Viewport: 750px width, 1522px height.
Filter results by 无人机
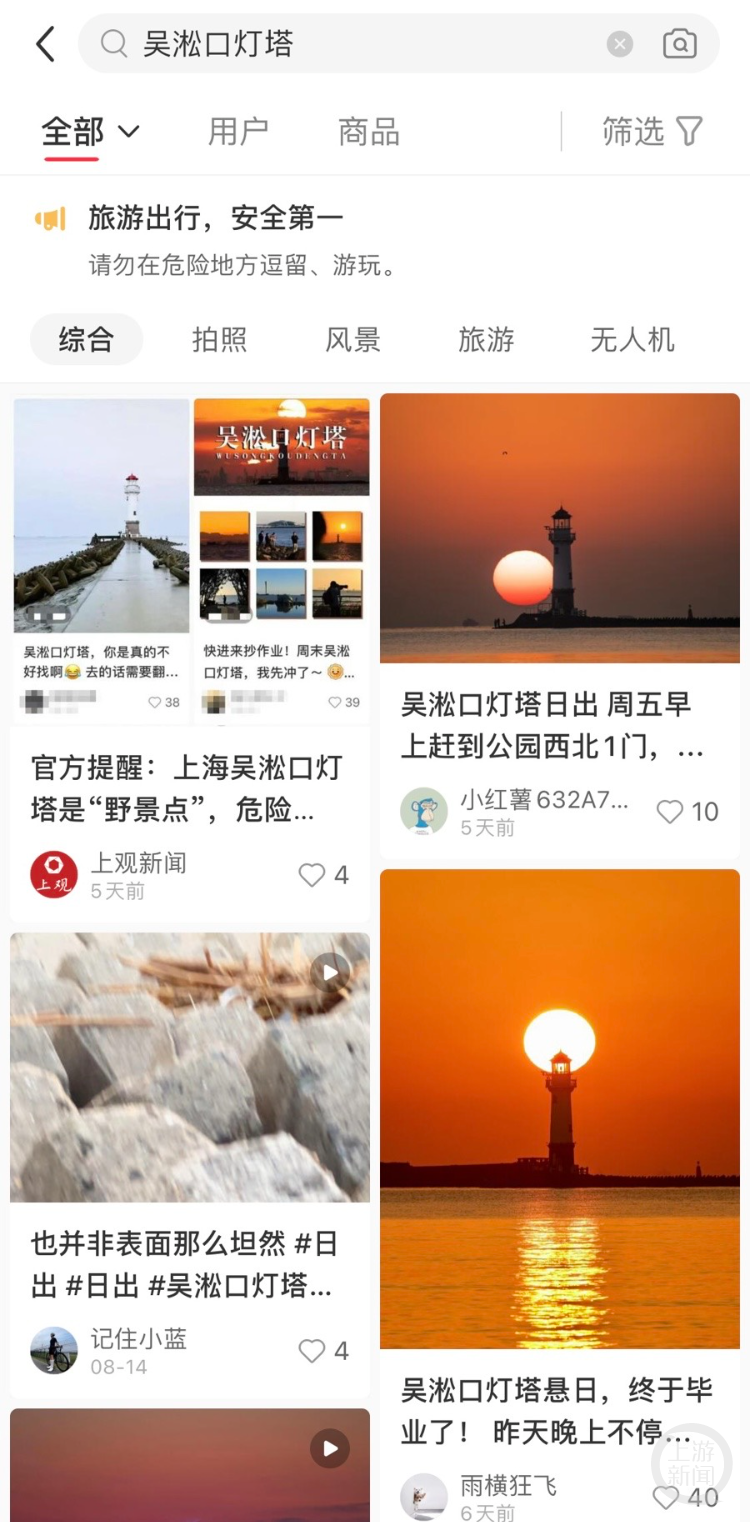click(632, 340)
